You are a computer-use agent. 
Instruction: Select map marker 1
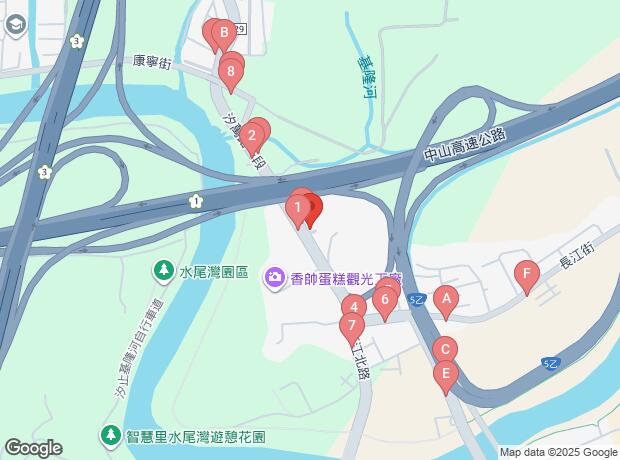point(296,208)
